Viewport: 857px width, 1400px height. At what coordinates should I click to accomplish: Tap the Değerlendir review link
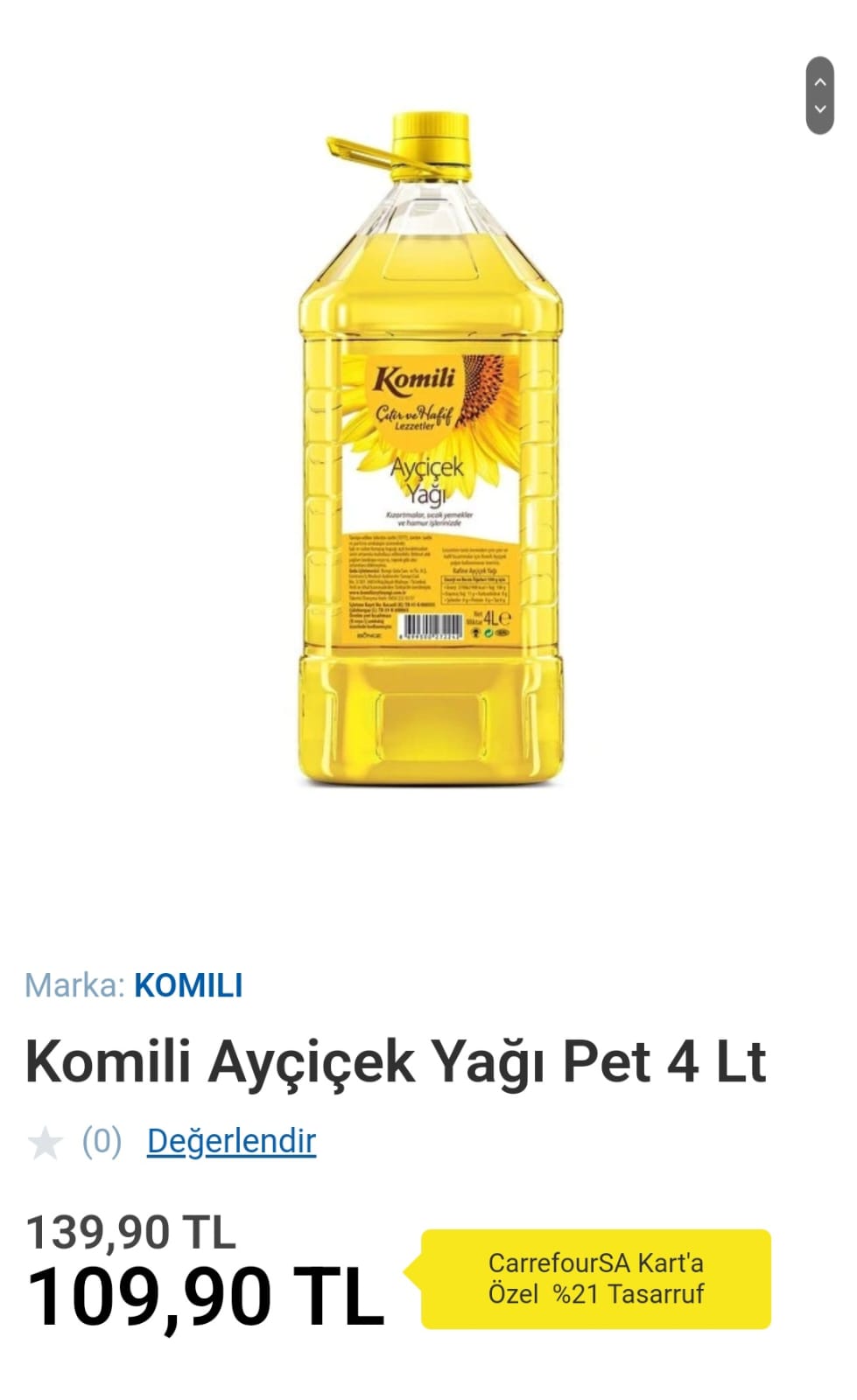coord(231,1141)
